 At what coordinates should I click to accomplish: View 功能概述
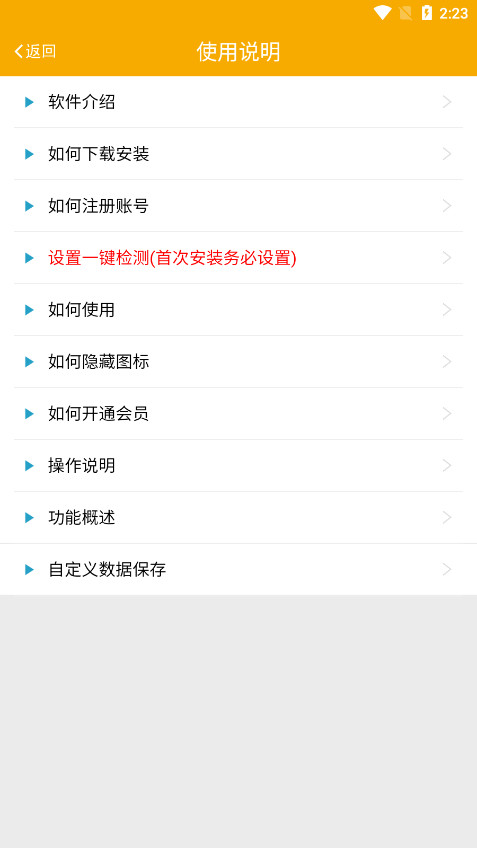(x=238, y=518)
